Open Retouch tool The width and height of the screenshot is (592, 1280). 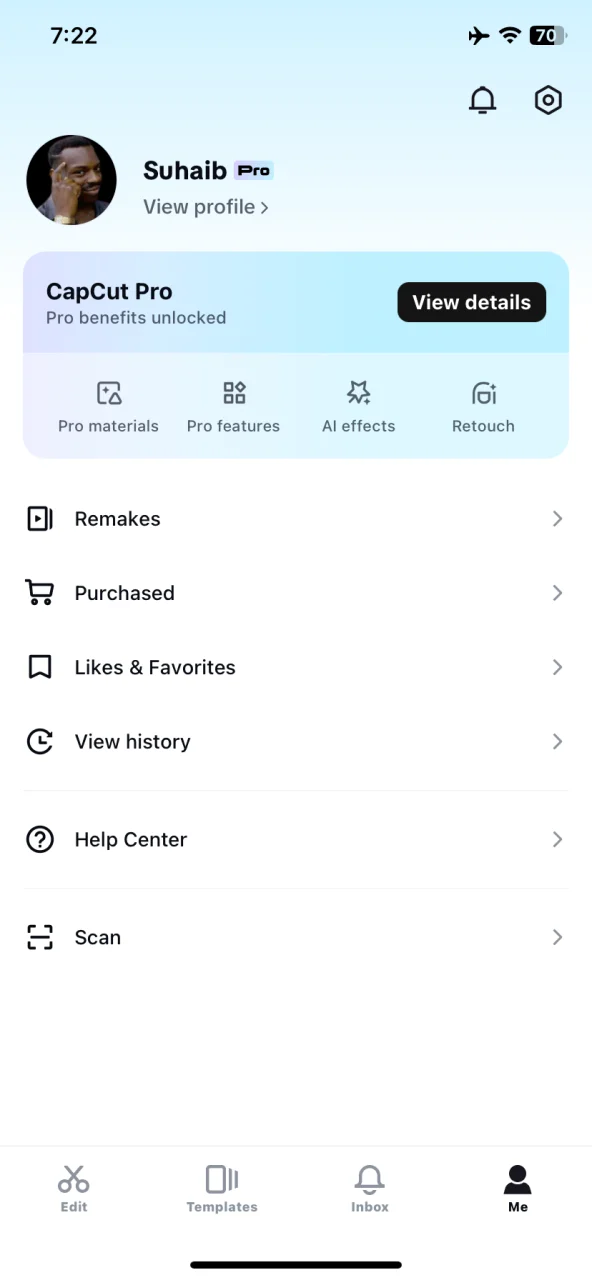click(483, 407)
